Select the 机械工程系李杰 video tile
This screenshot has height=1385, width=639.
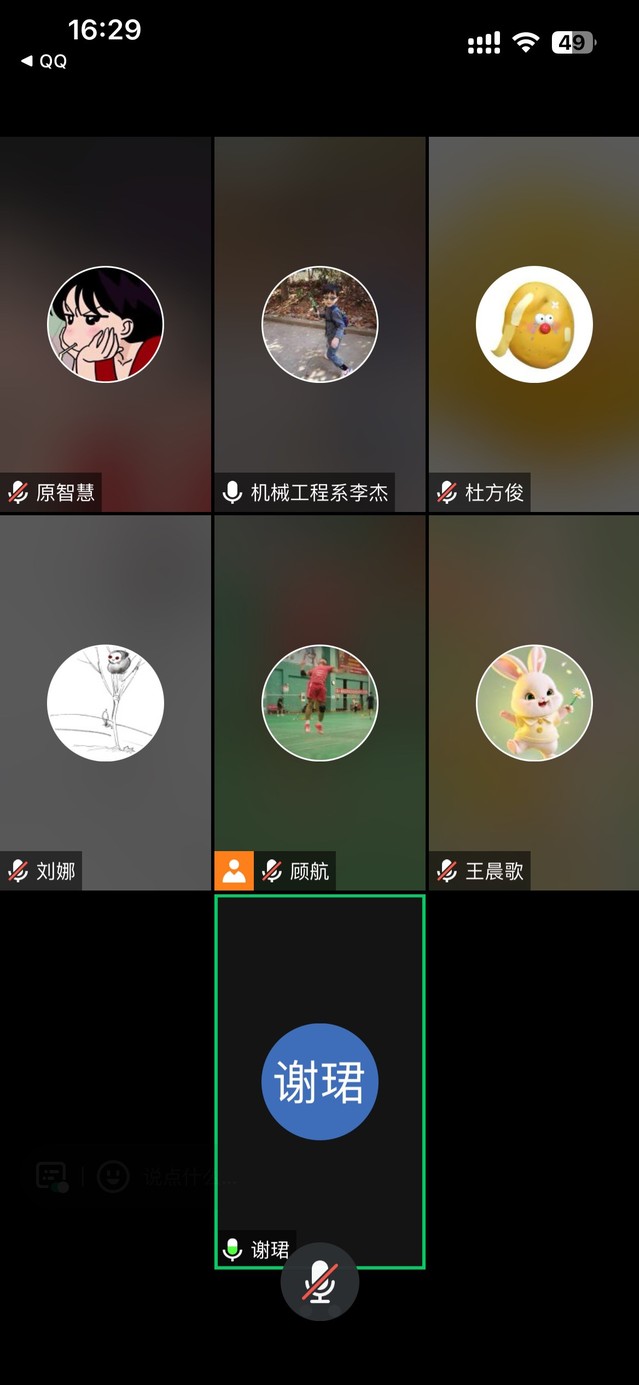click(x=319, y=325)
